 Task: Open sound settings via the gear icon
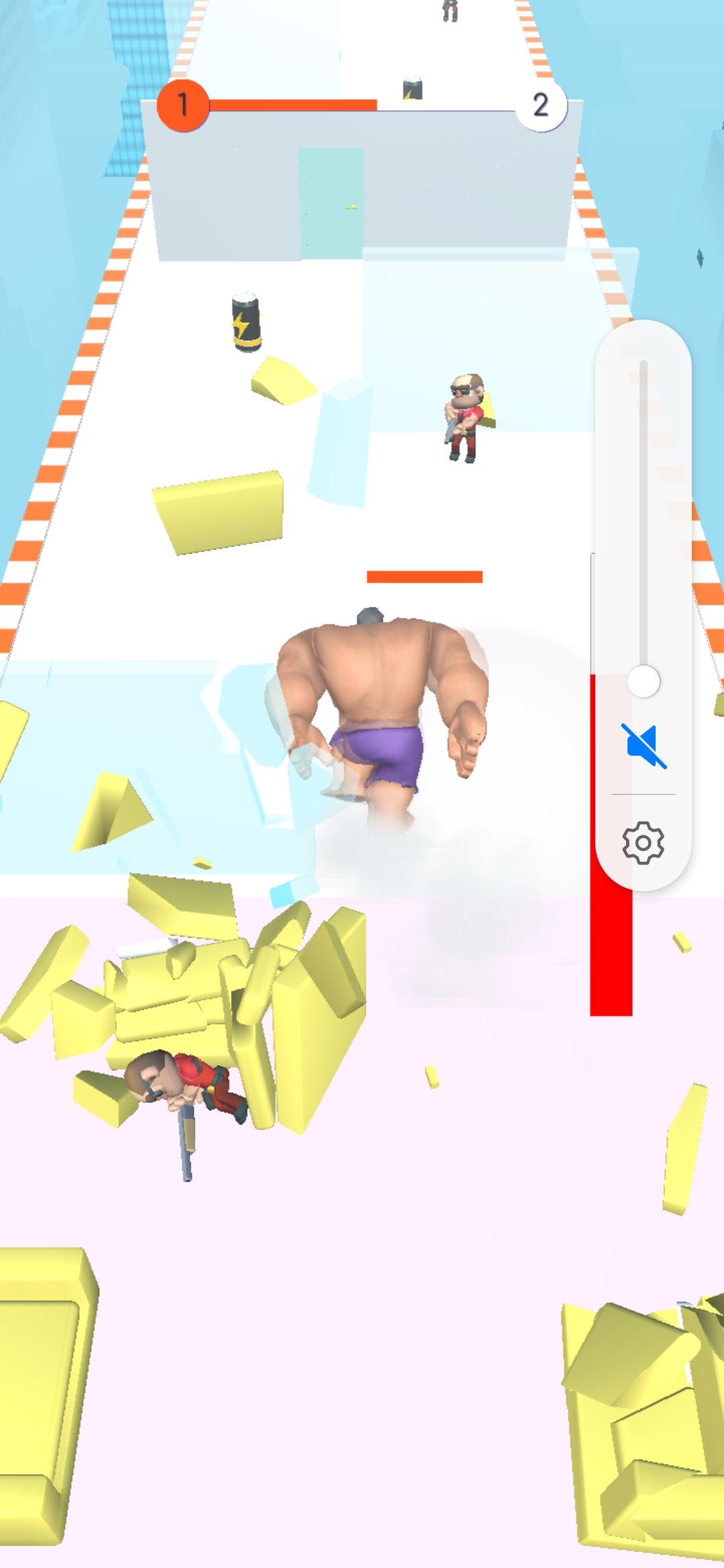643,842
